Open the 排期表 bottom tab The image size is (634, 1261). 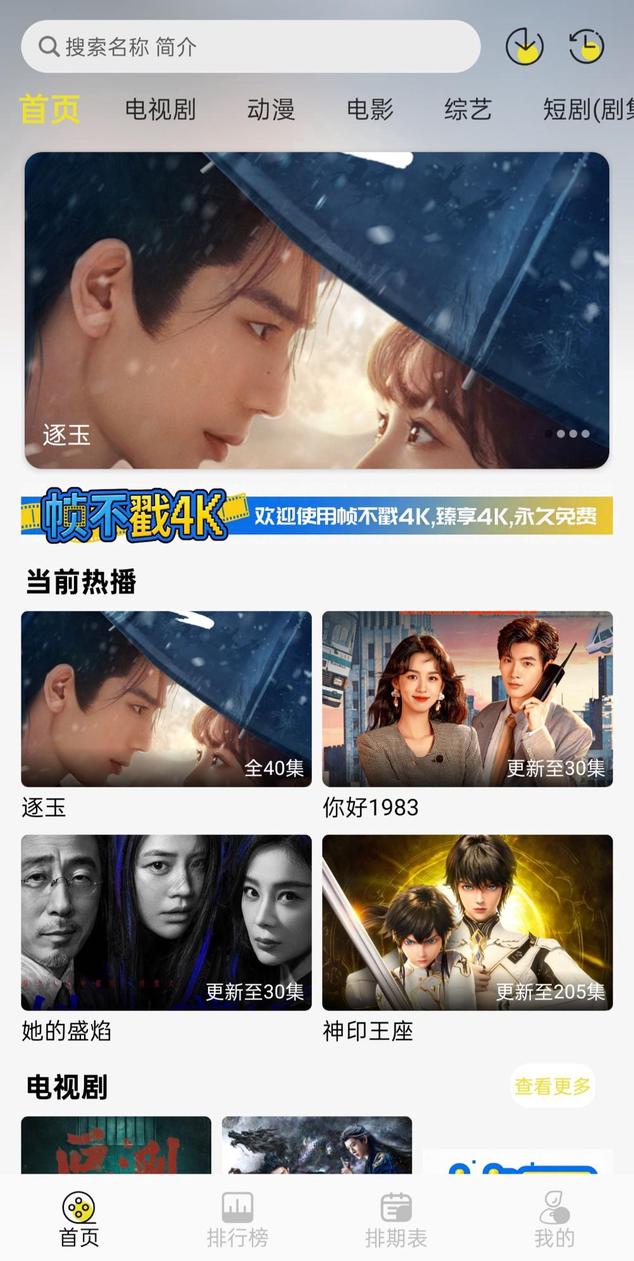click(x=396, y=1219)
